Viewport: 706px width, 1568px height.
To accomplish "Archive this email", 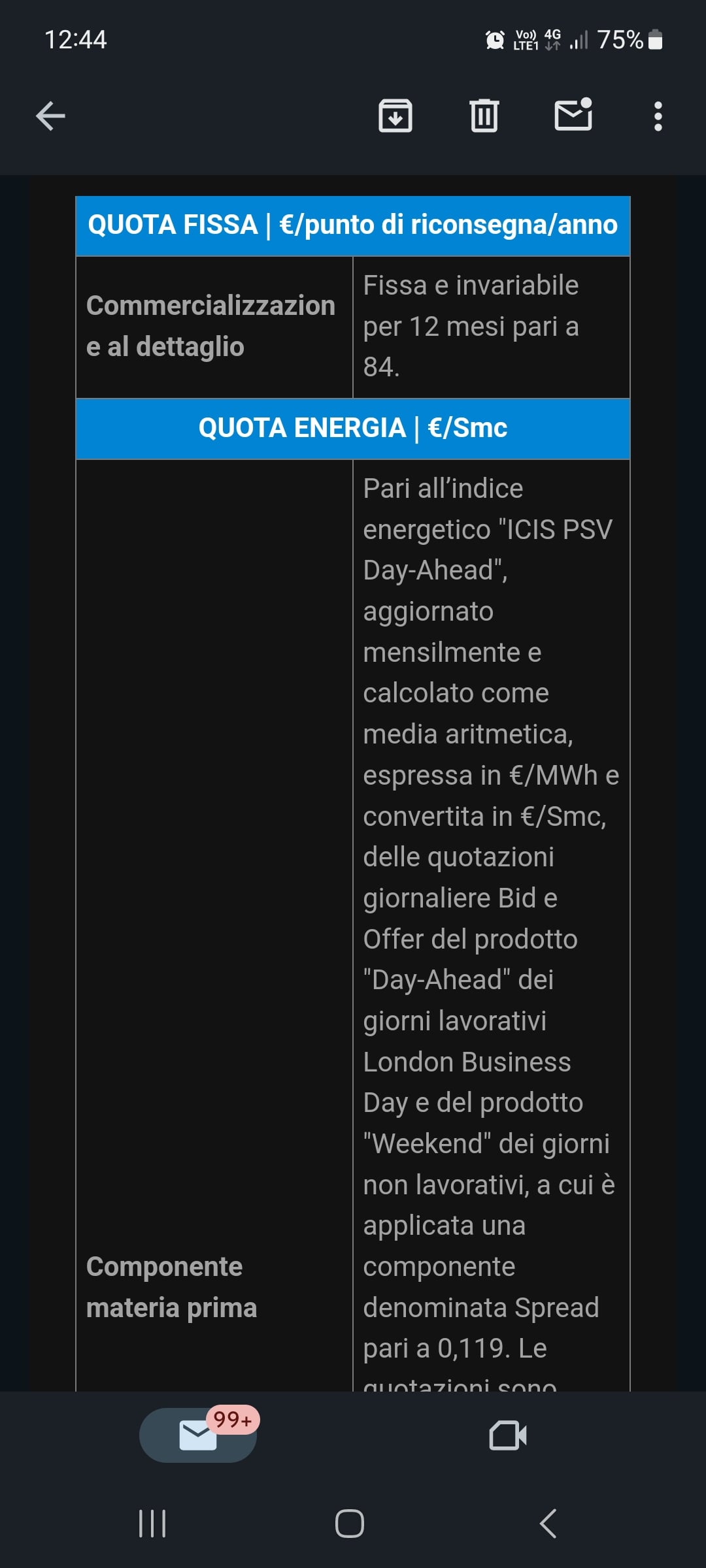I will (395, 116).
